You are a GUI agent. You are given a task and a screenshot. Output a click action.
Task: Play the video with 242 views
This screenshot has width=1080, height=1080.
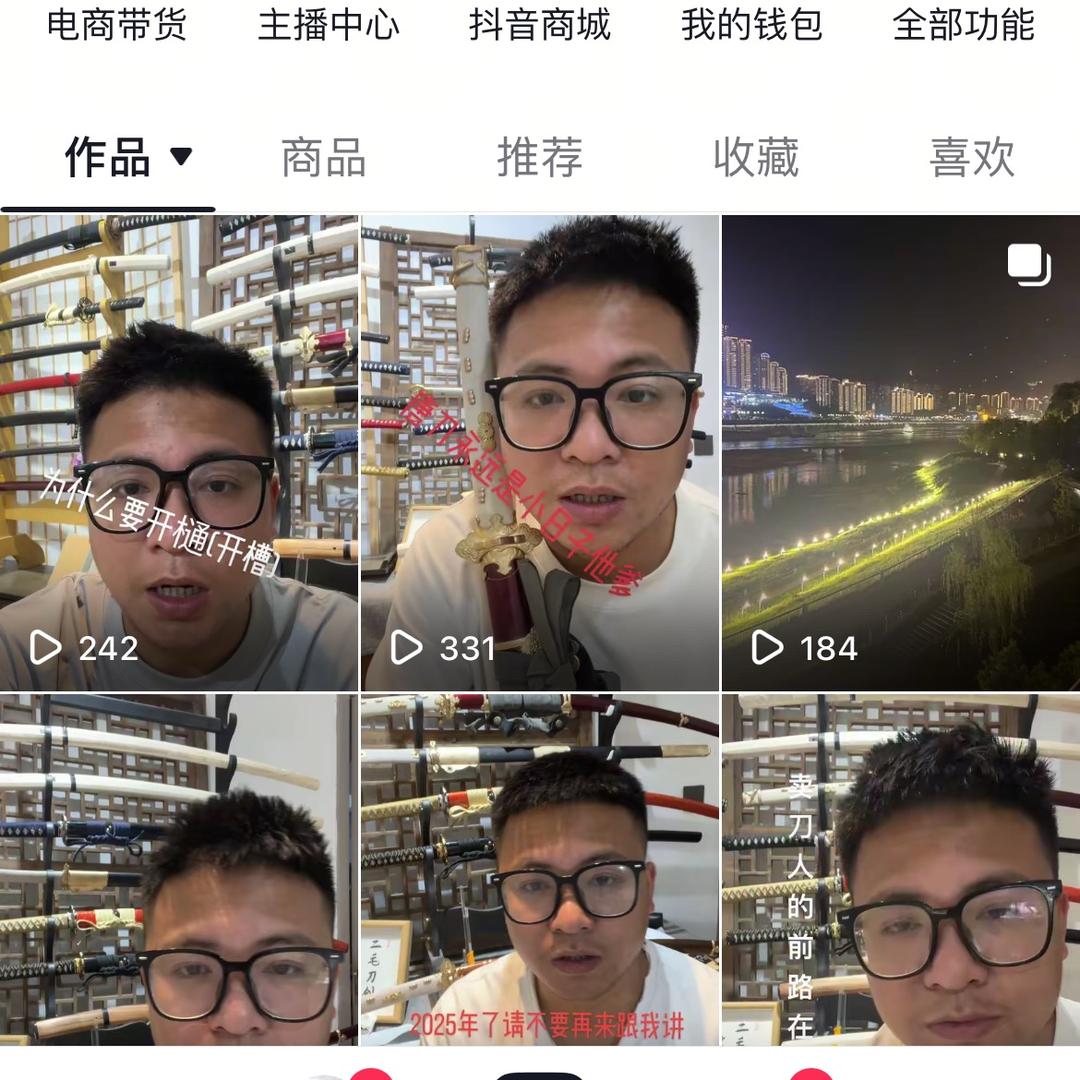click(179, 452)
